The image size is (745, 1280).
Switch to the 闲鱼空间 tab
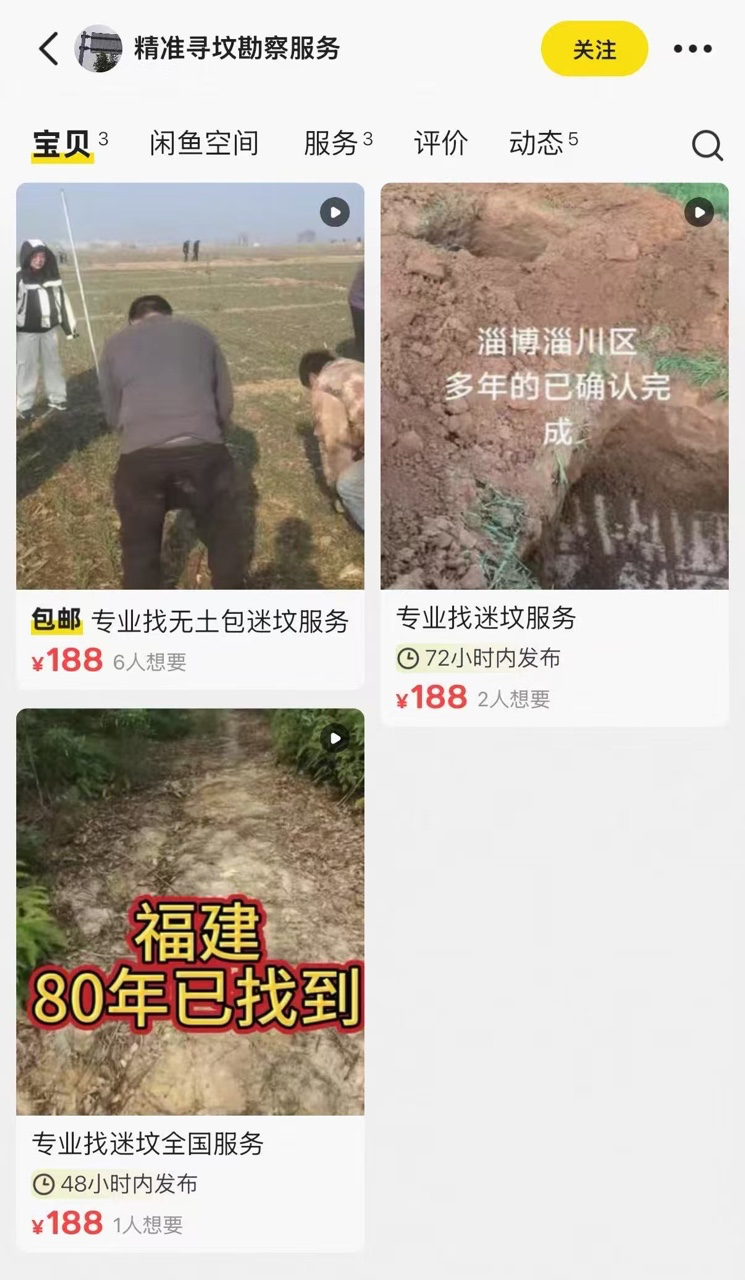click(204, 144)
